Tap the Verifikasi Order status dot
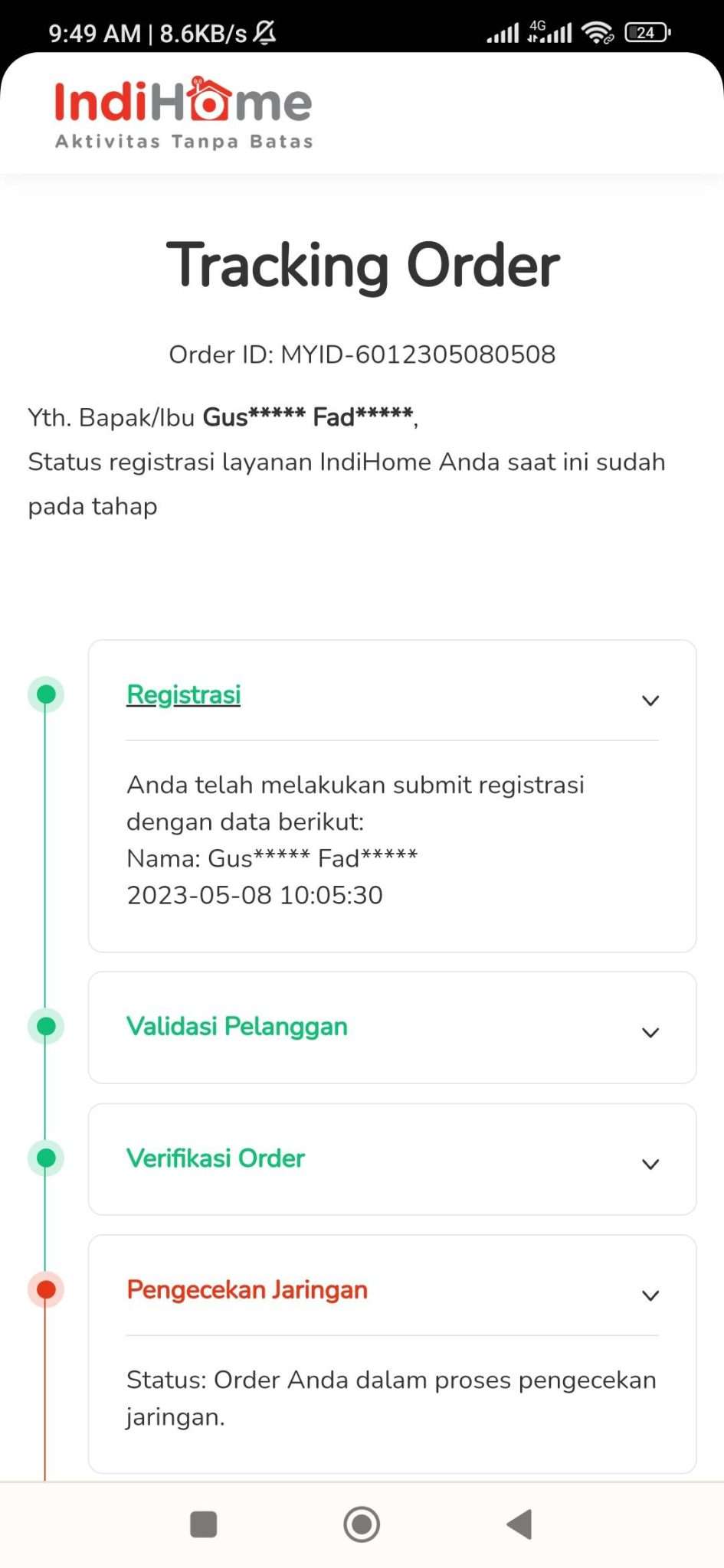The width and height of the screenshot is (724, 1568). tap(46, 1158)
